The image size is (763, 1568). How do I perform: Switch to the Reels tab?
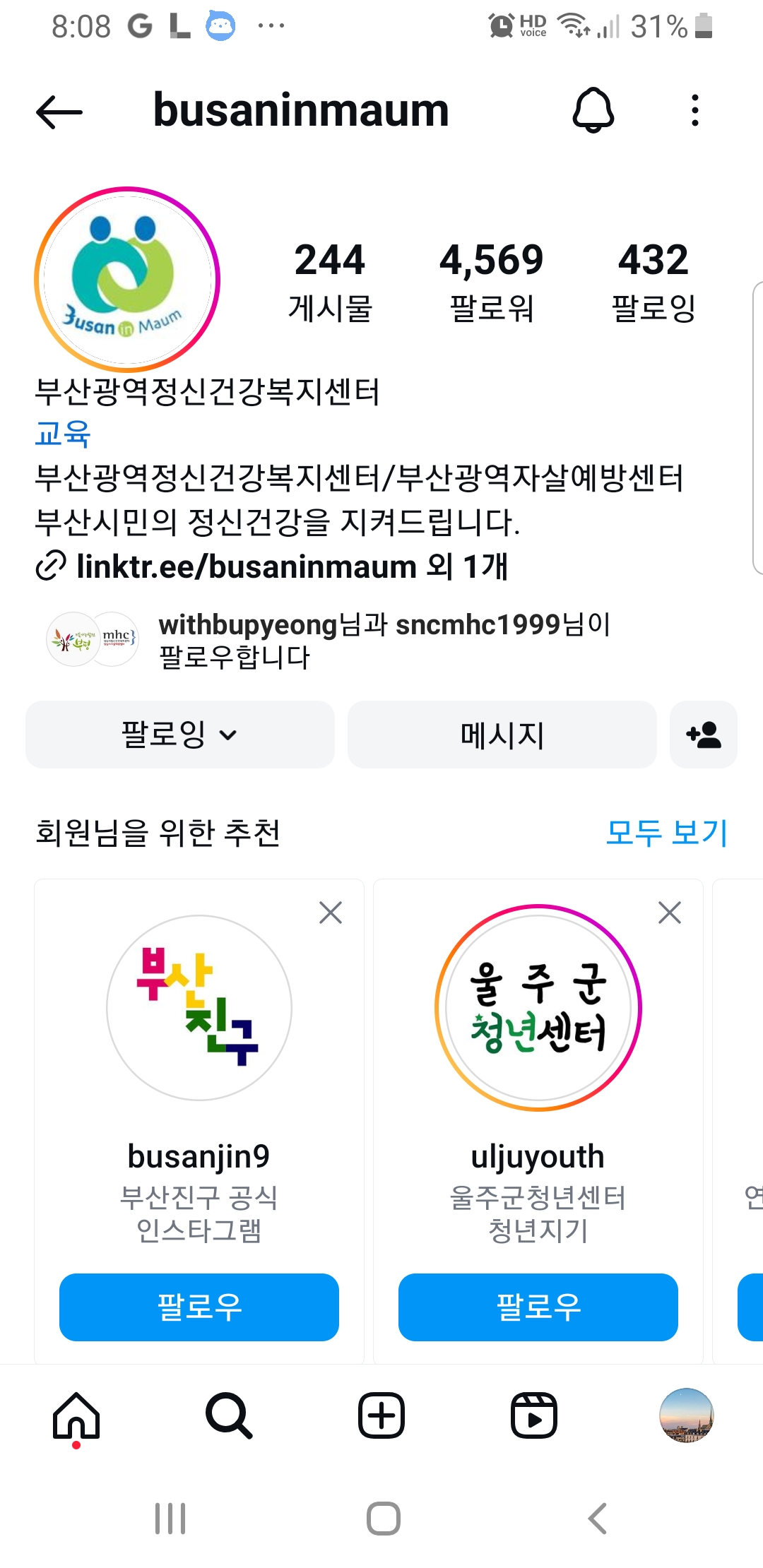point(534,1415)
